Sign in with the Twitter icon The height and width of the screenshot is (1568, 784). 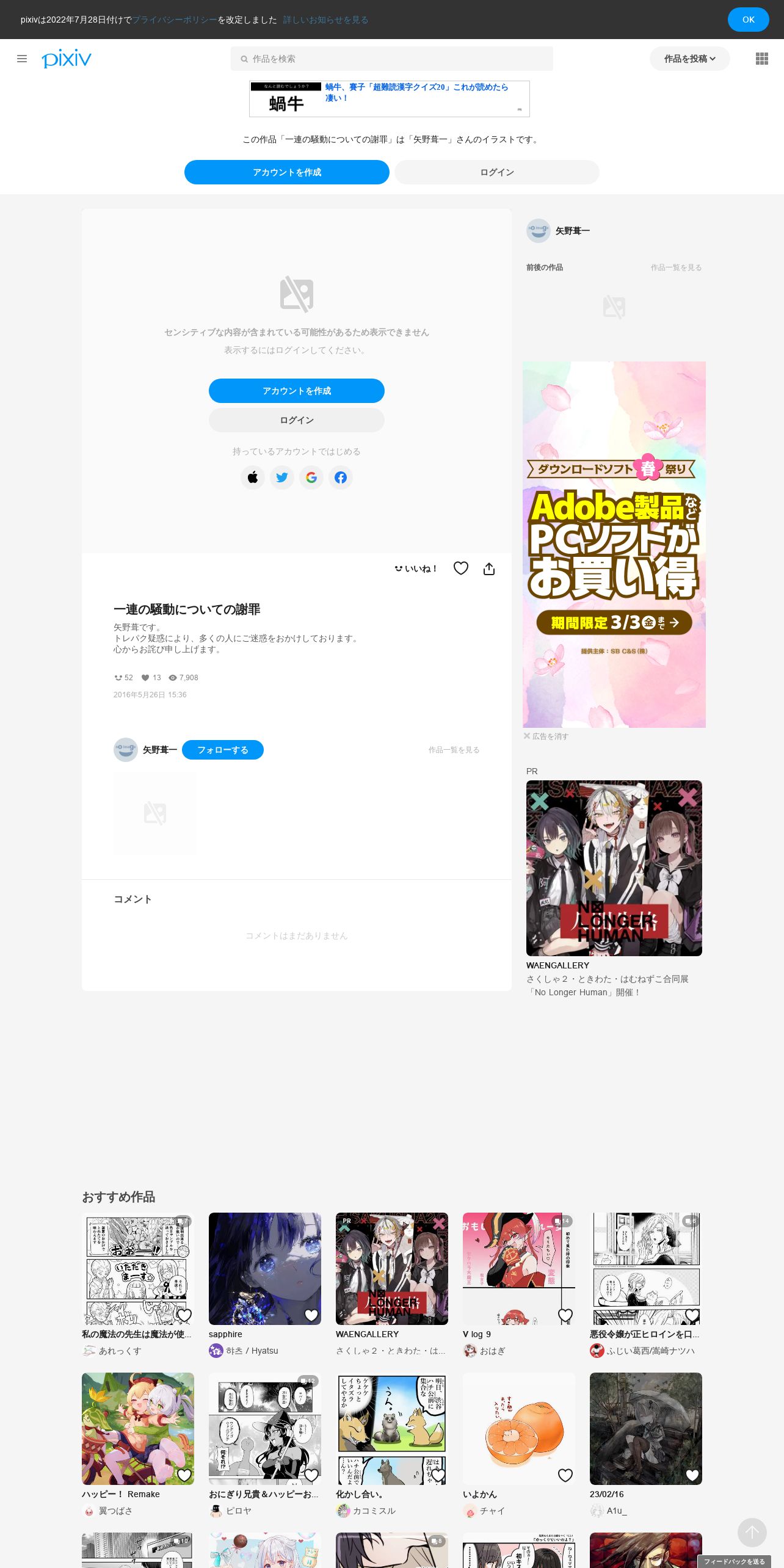pos(282,477)
